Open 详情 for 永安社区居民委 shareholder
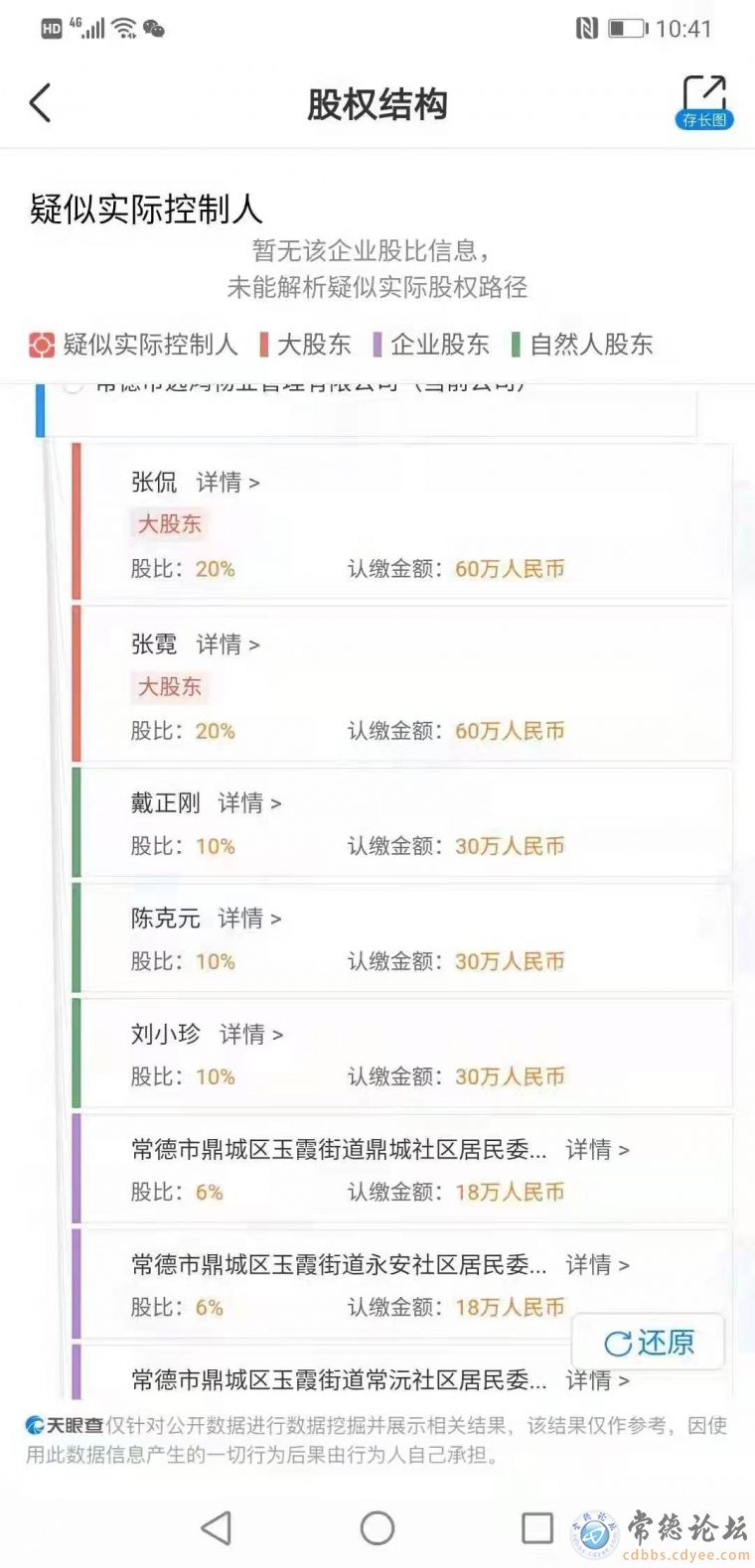Image resolution: width=755 pixels, height=1568 pixels. click(x=597, y=1264)
